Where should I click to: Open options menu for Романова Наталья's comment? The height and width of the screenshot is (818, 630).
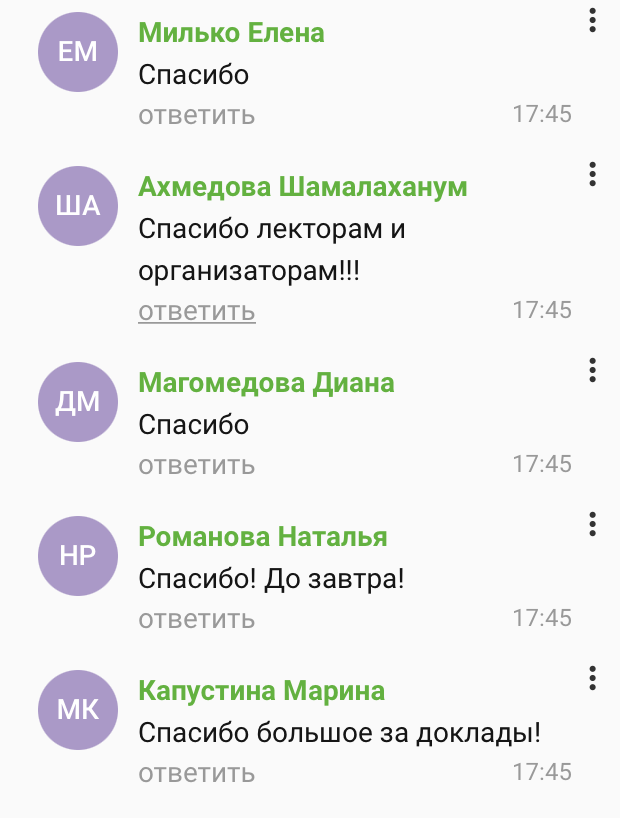pos(593,524)
